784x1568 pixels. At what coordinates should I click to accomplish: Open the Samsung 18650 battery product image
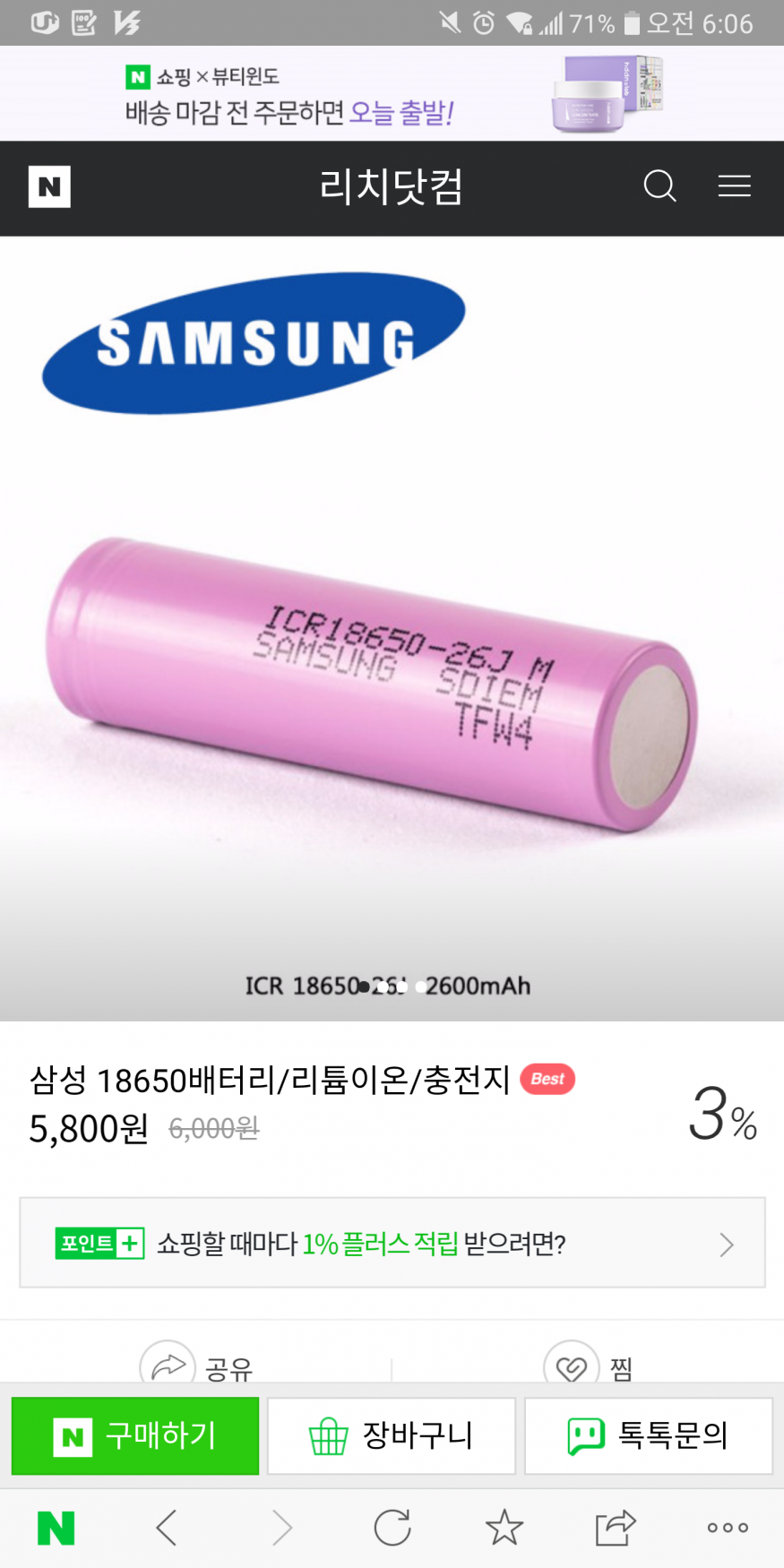pos(392,627)
